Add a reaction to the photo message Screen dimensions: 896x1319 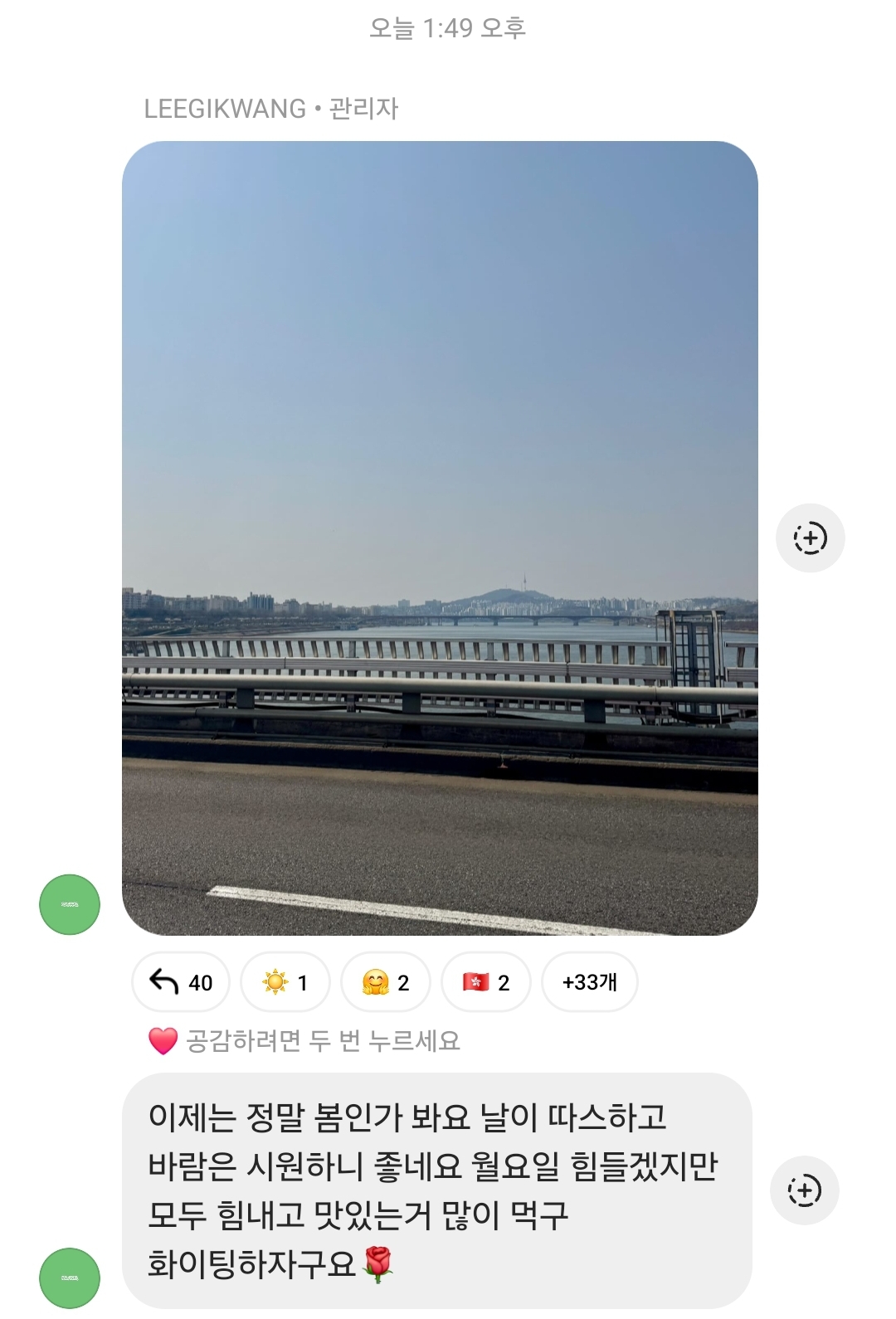coord(810,538)
